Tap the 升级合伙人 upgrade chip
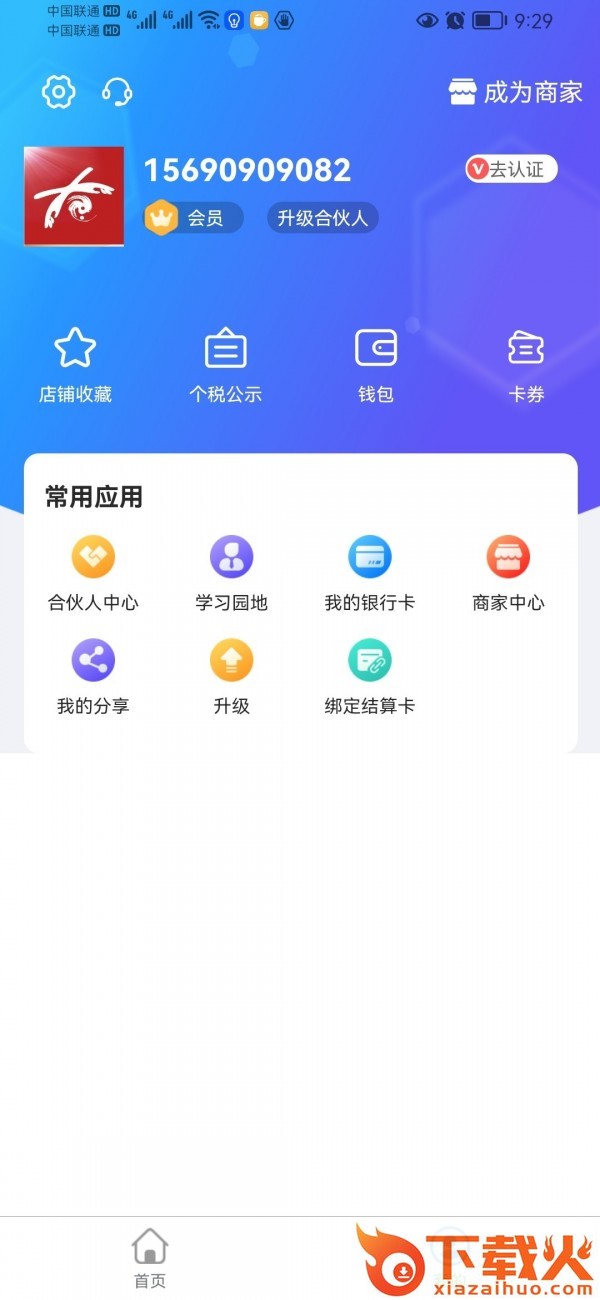The height and width of the screenshot is (1300, 600). pos(322,218)
